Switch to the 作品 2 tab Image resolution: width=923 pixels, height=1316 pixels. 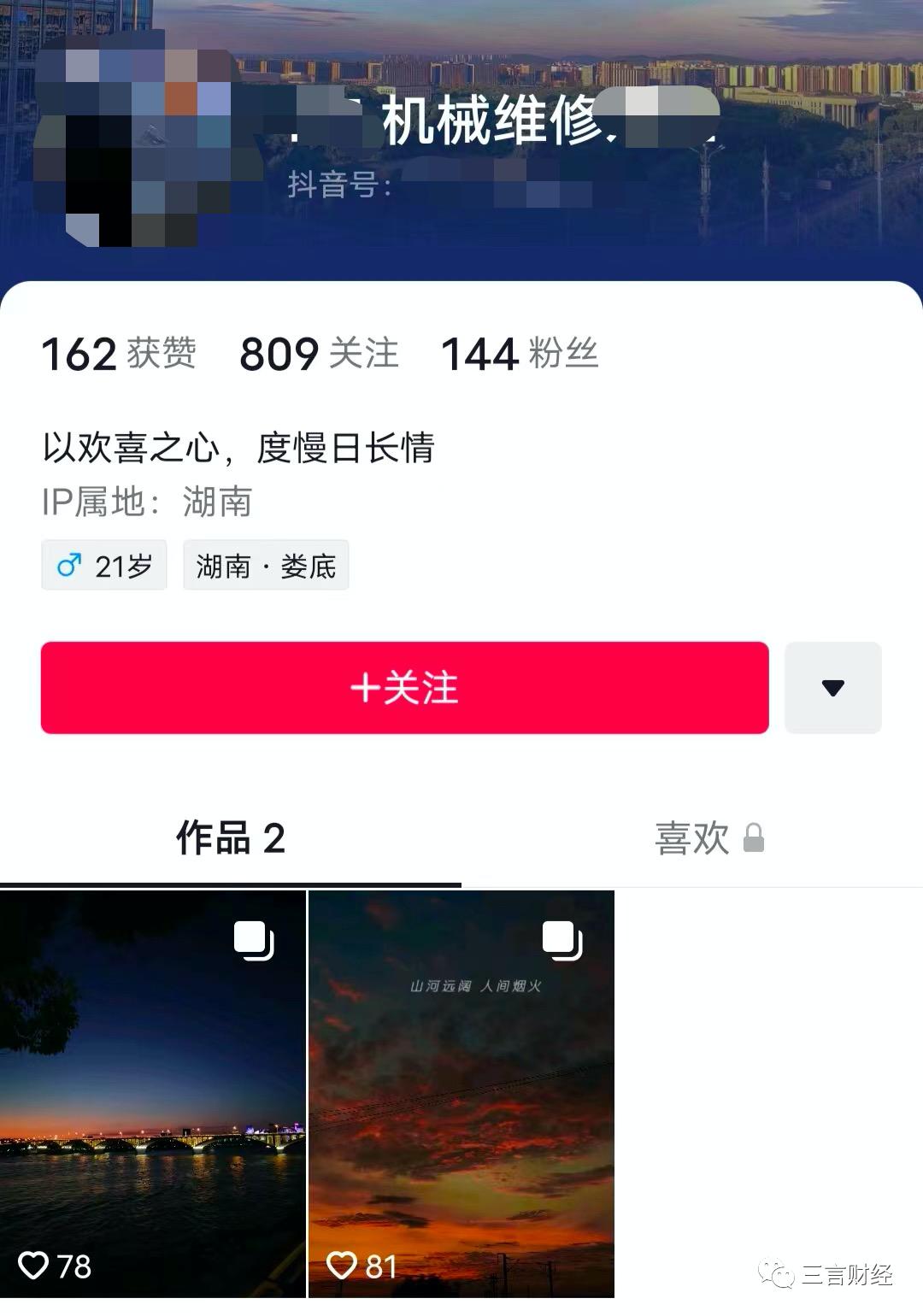(x=232, y=840)
